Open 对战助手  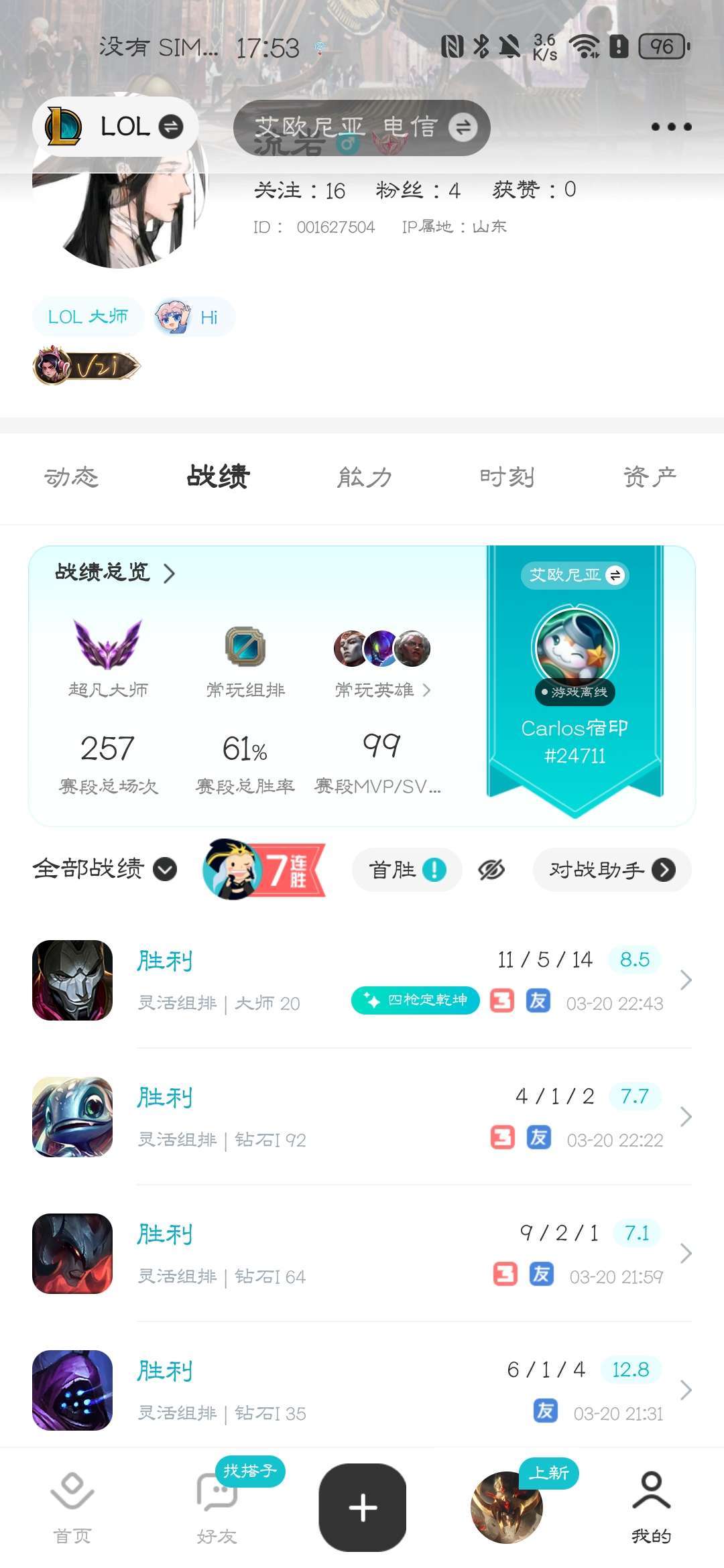point(611,870)
